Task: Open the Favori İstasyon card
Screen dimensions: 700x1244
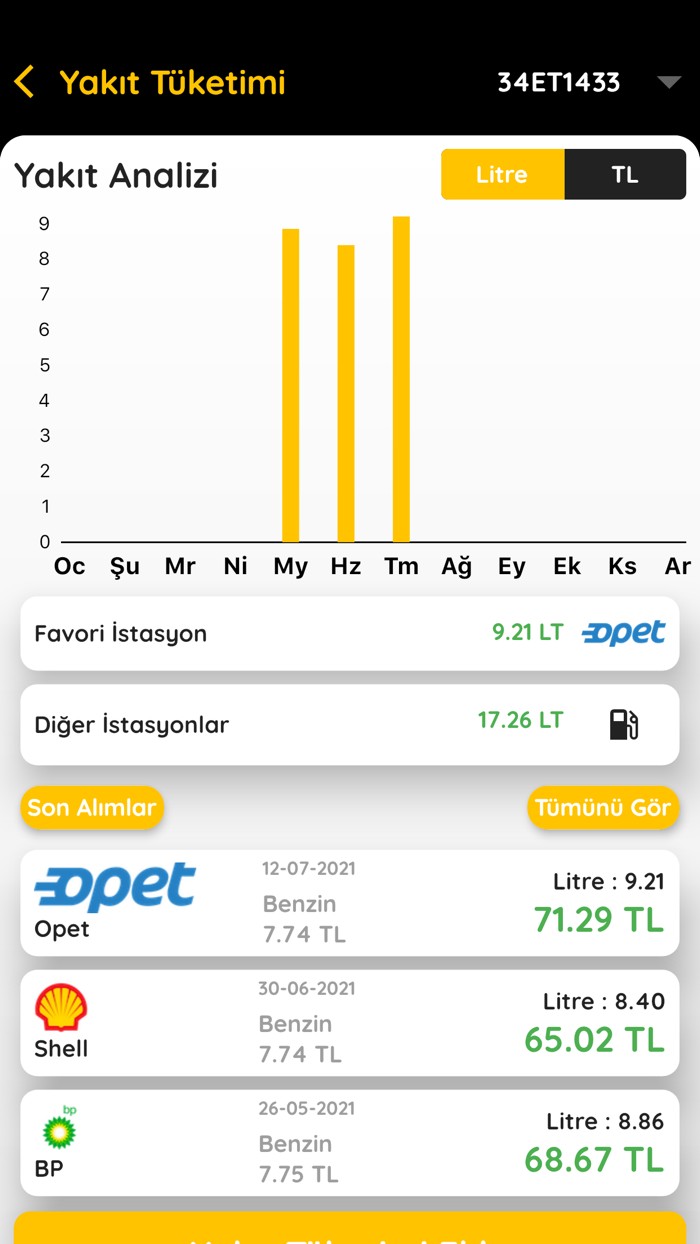Action: tap(349, 634)
